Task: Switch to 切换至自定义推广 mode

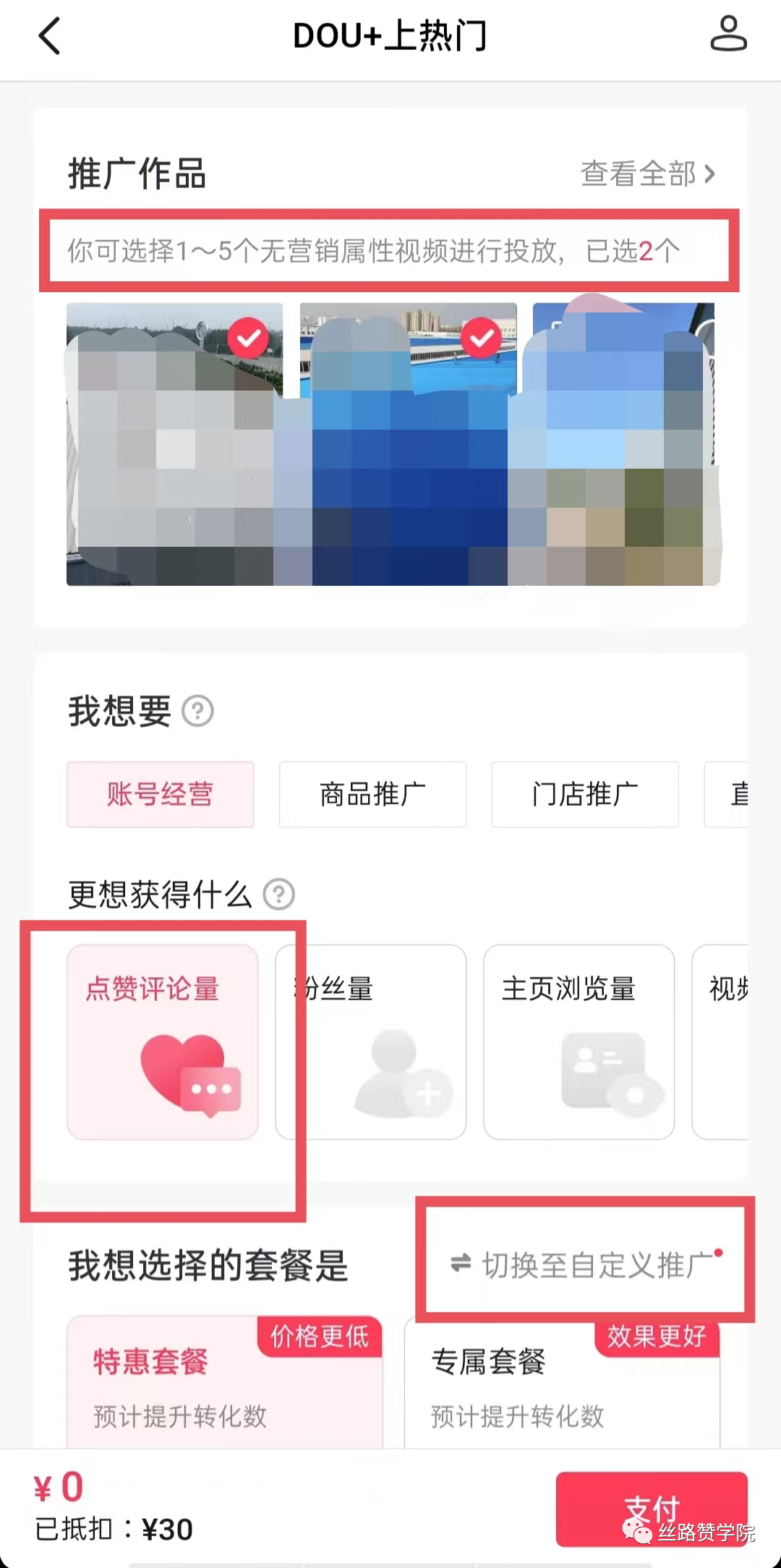Action: pyautogui.click(x=586, y=1265)
